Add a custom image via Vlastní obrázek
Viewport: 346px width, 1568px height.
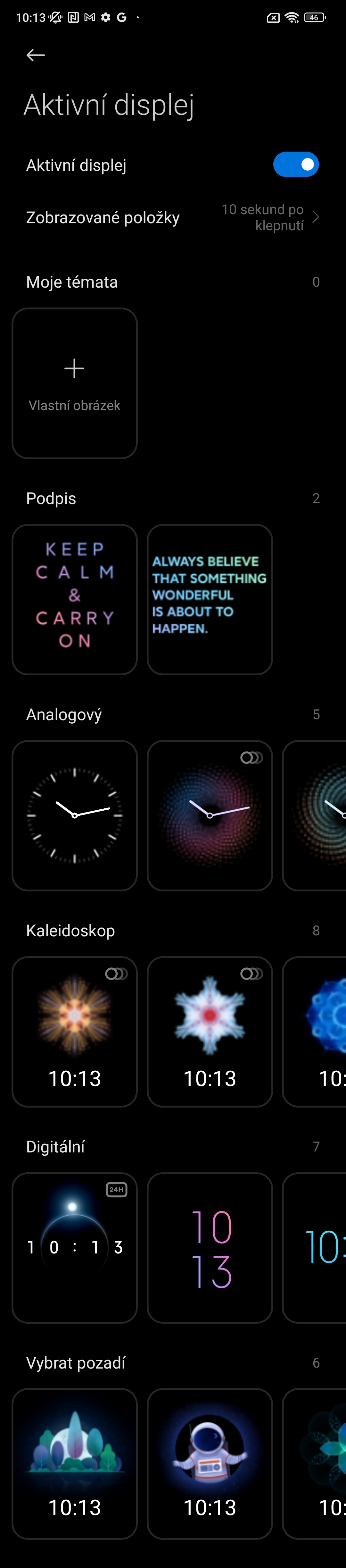point(74,383)
